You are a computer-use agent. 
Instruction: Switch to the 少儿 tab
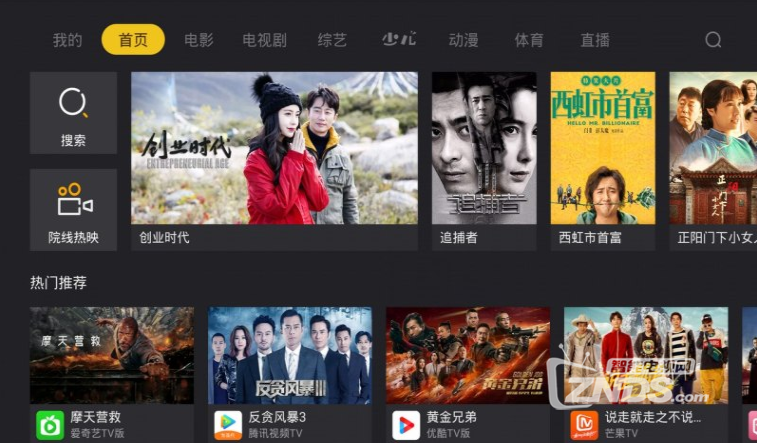[399, 40]
